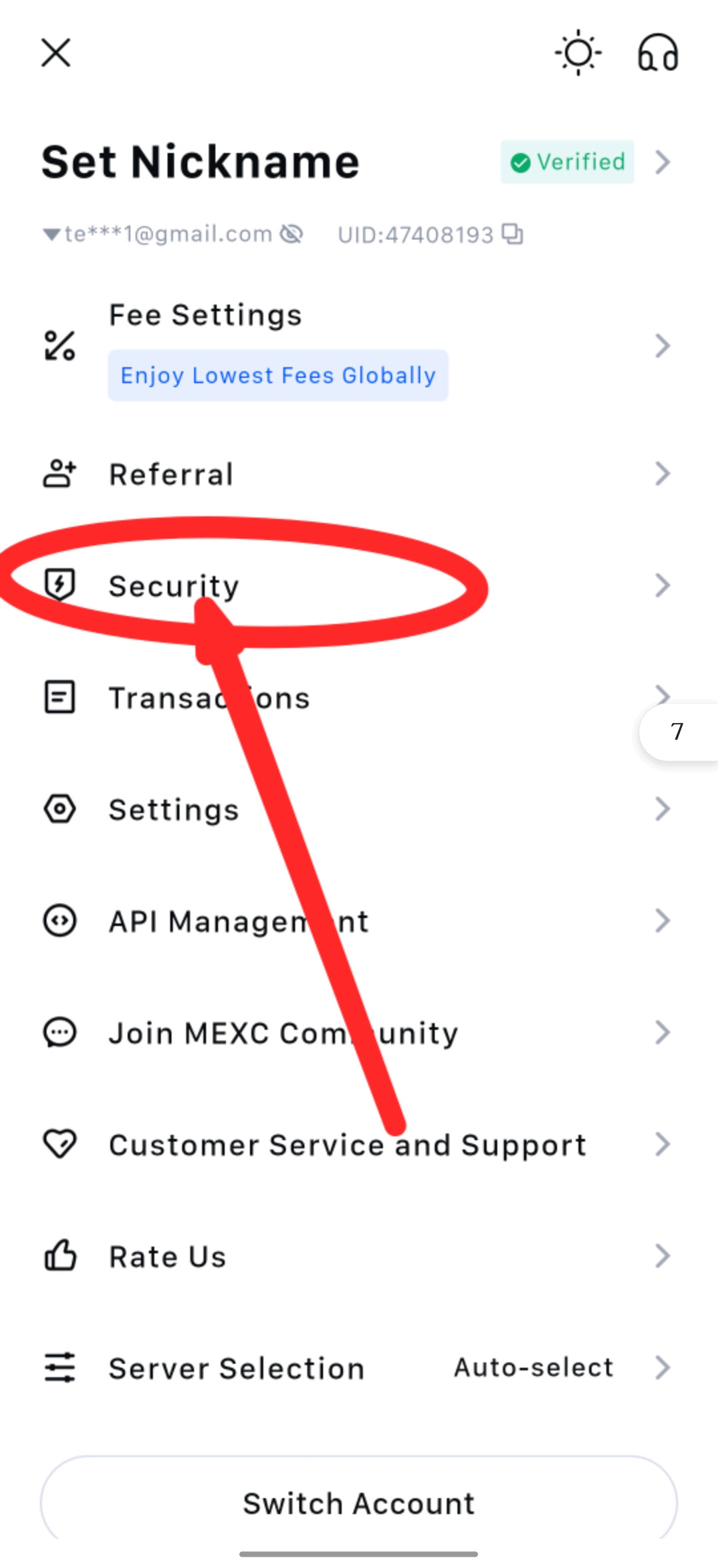Image resolution: width=718 pixels, height=1568 pixels.
Task: Close the profile menu with the X
Action: [x=56, y=53]
